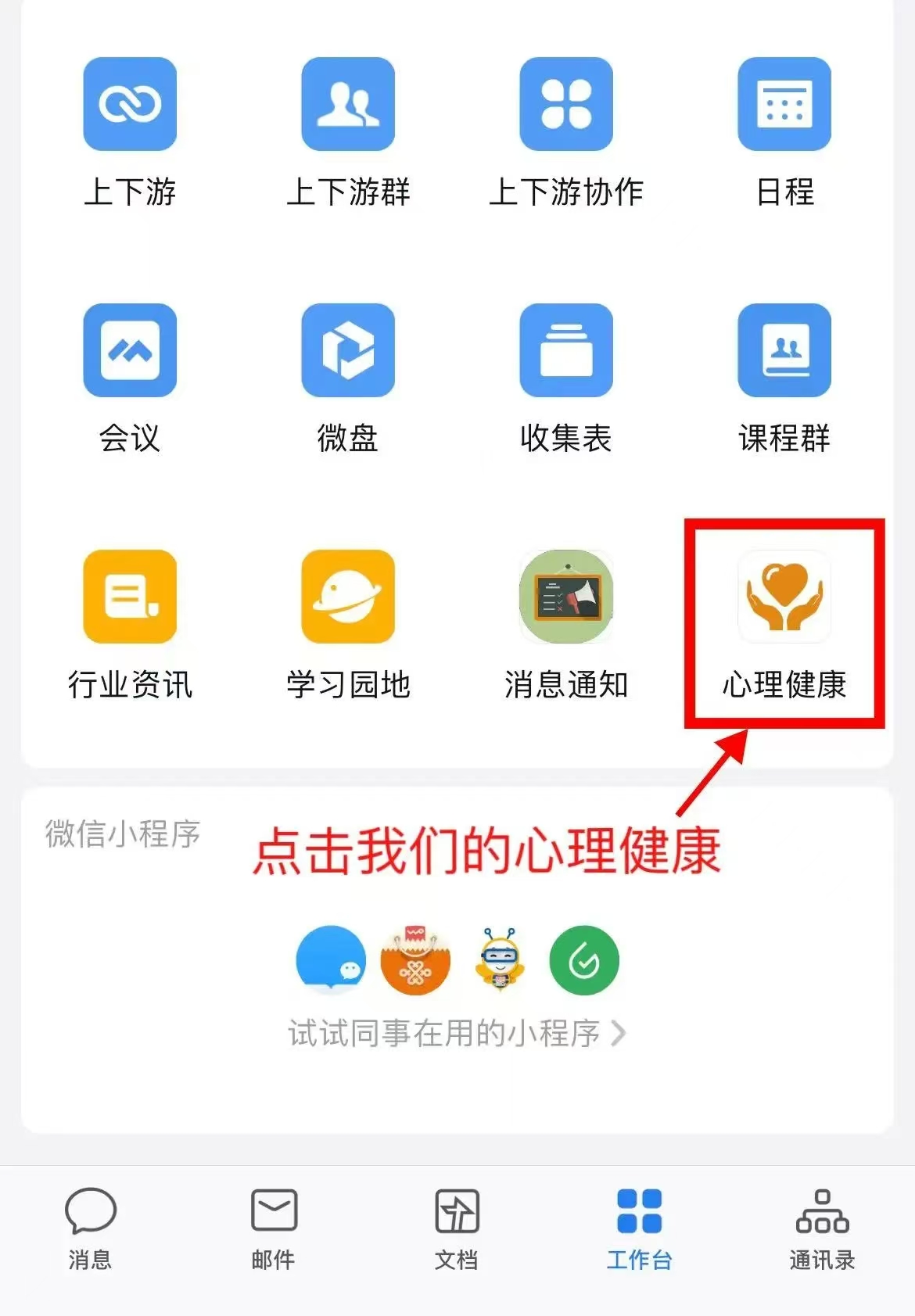Open the 上下游群 app
The height and width of the screenshot is (1316, 915).
348,104
